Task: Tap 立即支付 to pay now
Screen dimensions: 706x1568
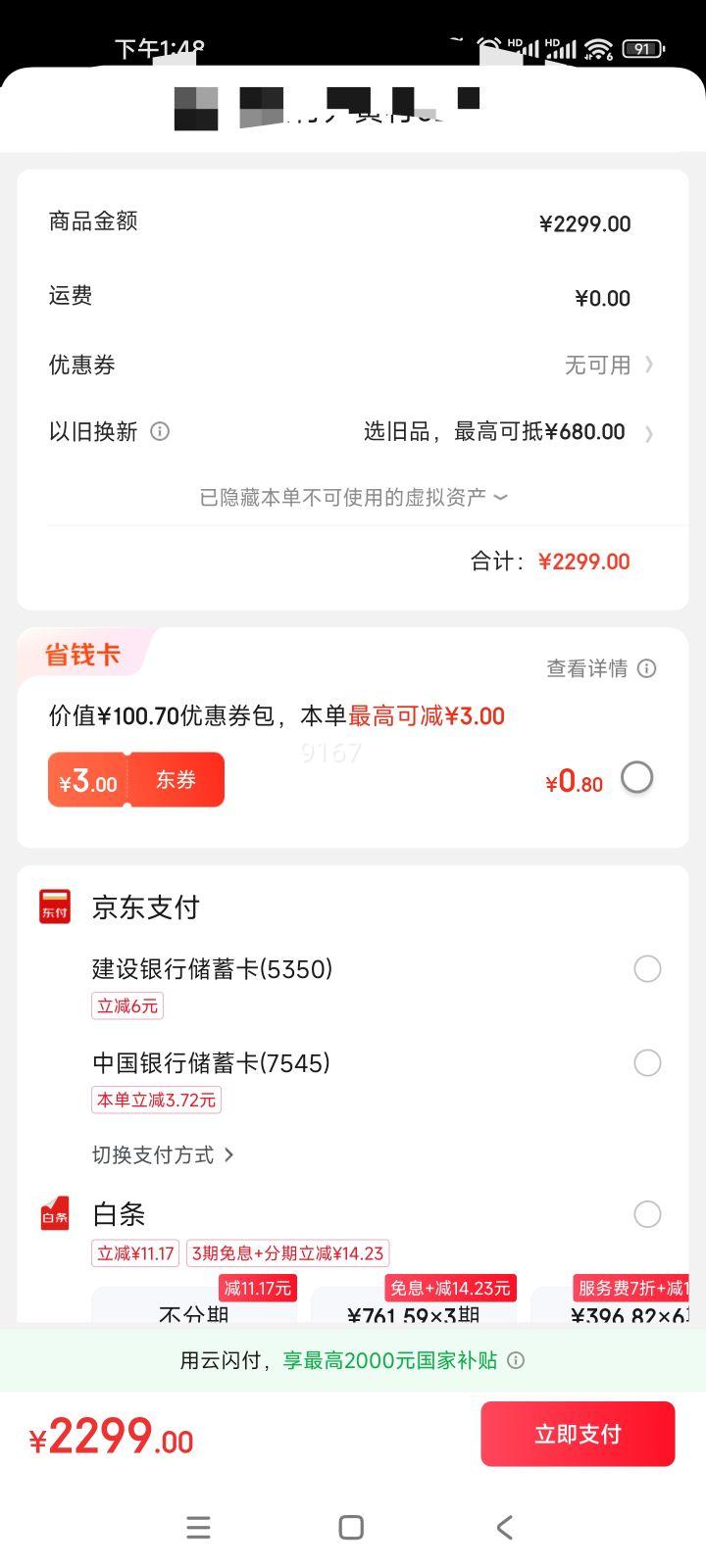Action: click(578, 1434)
